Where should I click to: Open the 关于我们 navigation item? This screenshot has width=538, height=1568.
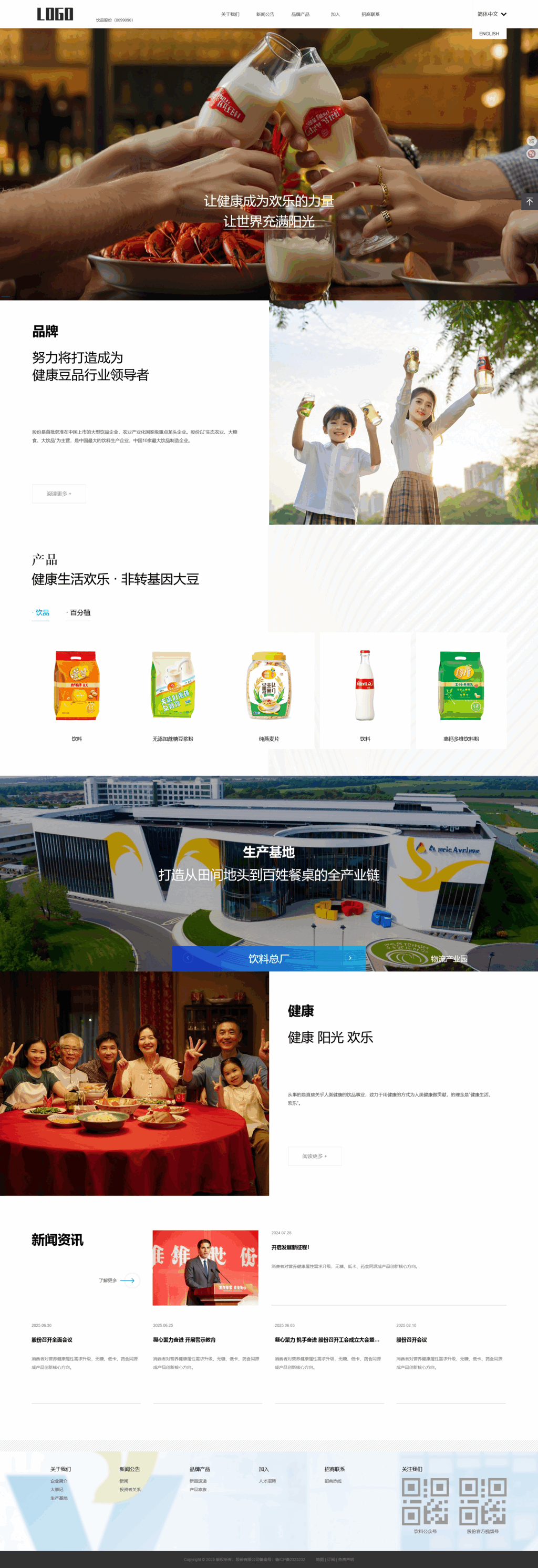click(230, 14)
